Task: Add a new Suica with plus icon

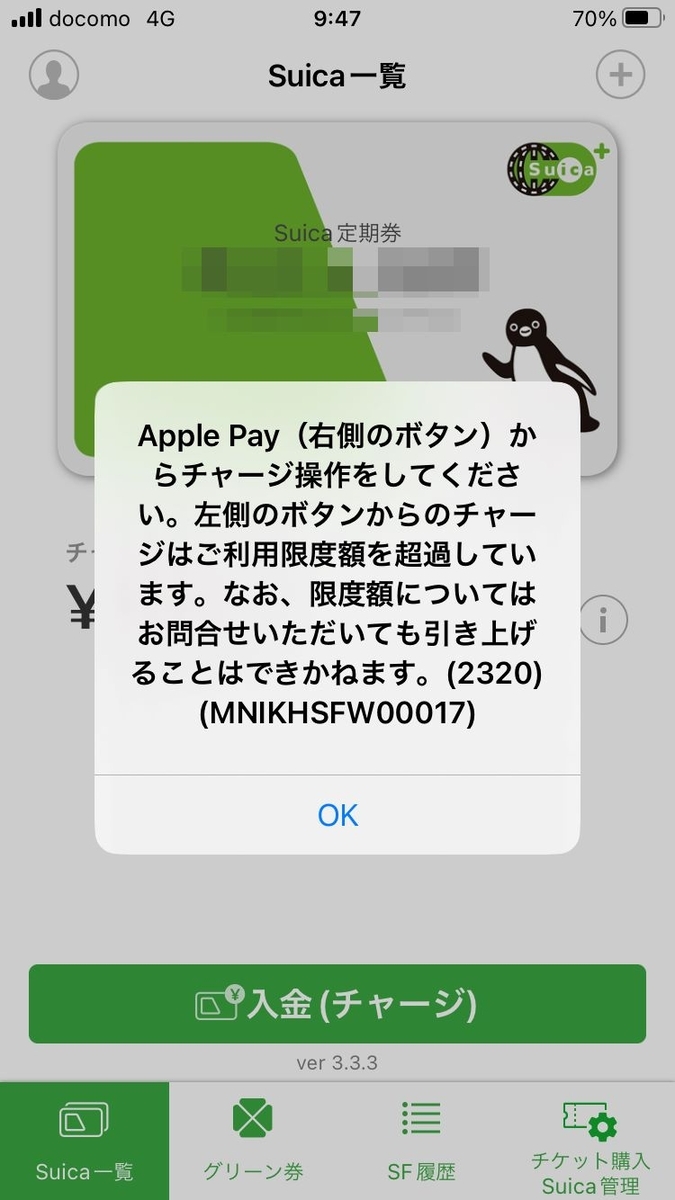Action: pos(620,75)
